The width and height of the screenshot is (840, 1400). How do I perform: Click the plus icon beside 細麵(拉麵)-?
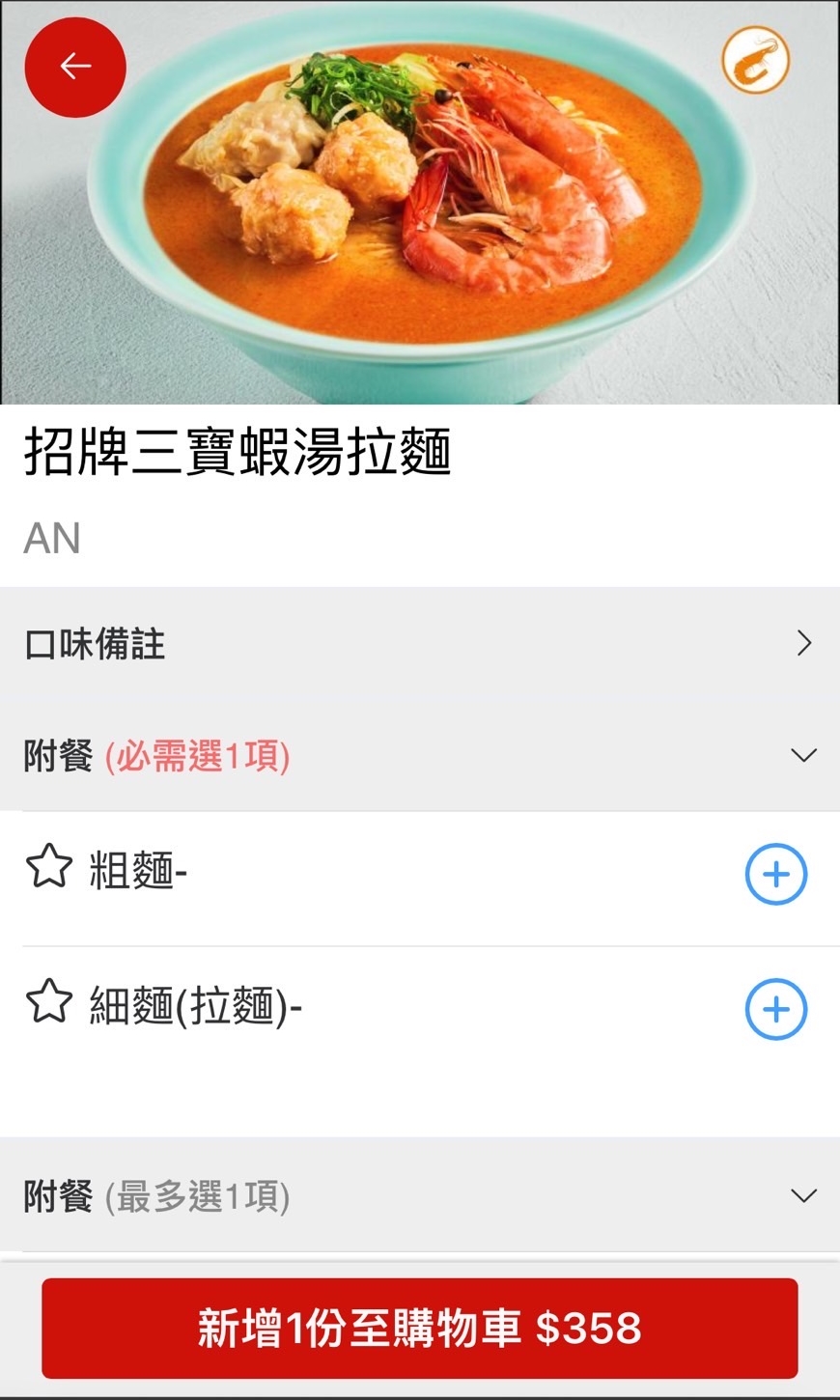(775, 1008)
